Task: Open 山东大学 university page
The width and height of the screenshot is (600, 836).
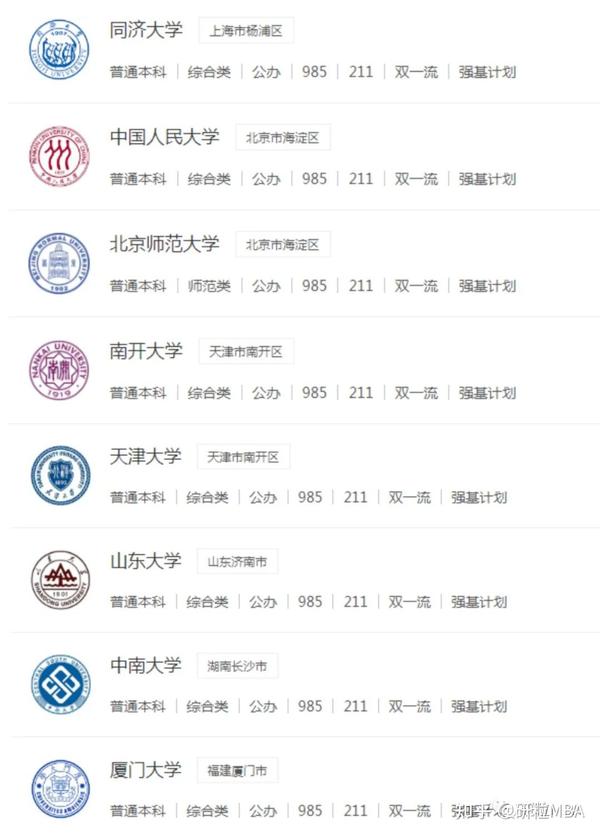Action: [146, 561]
